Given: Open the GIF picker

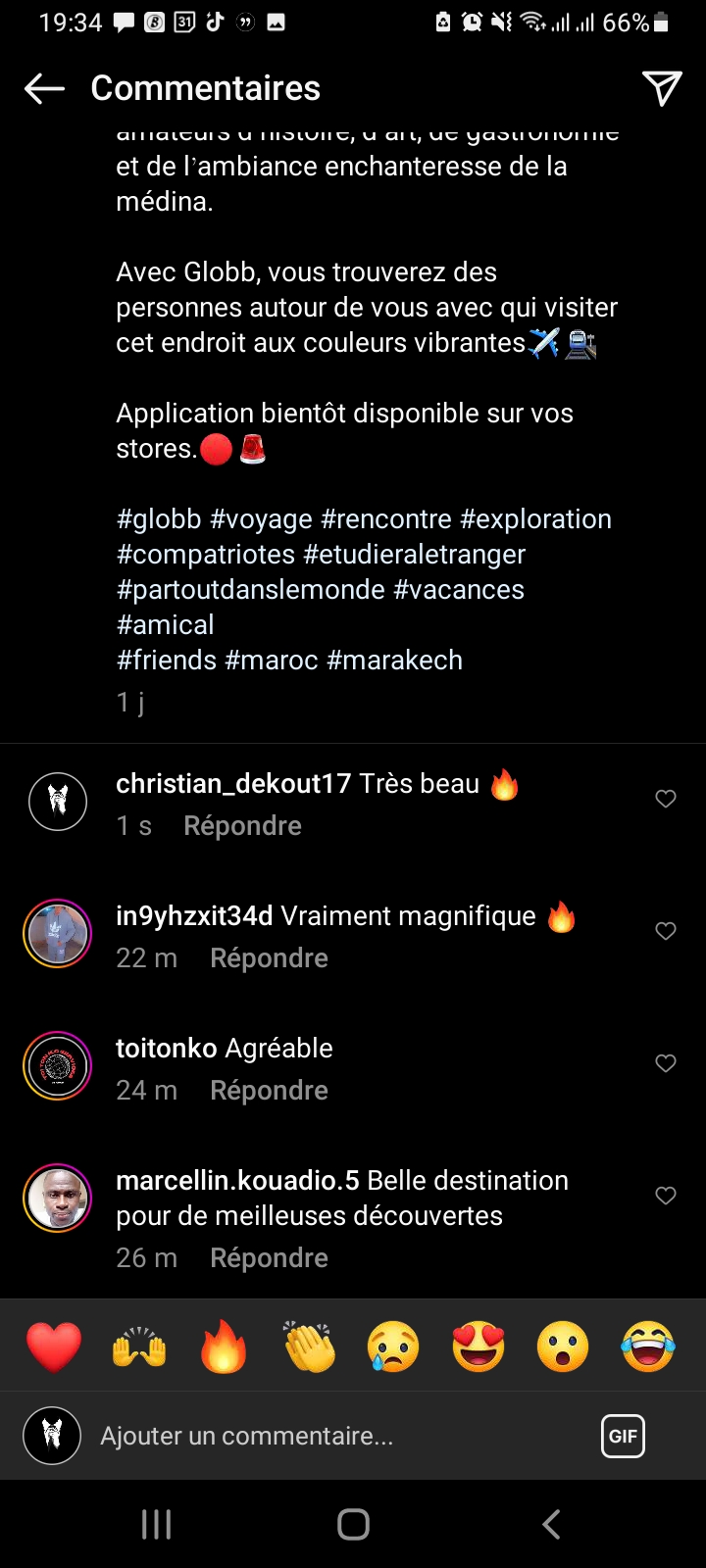Looking at the screenshot, I should coord(623,1437).
